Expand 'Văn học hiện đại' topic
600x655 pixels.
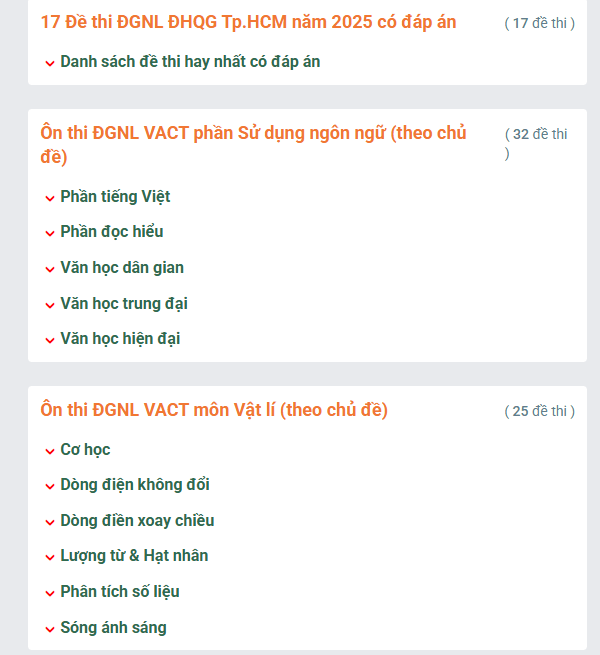(x=120, y=339)
